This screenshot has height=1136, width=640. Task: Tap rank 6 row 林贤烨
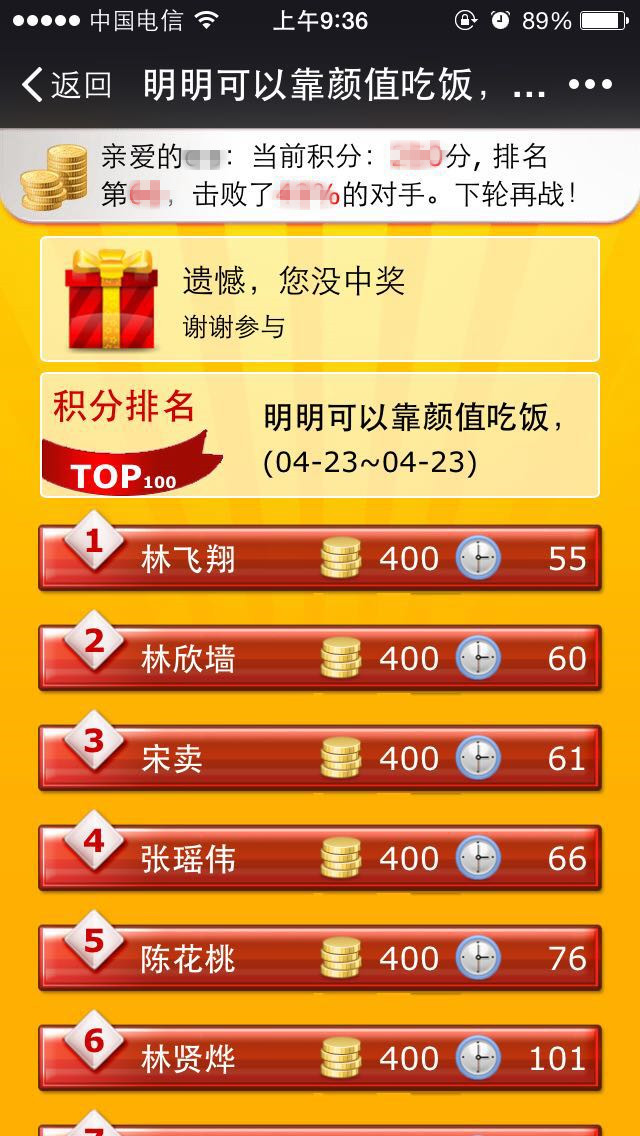[x=320, y=1058]
